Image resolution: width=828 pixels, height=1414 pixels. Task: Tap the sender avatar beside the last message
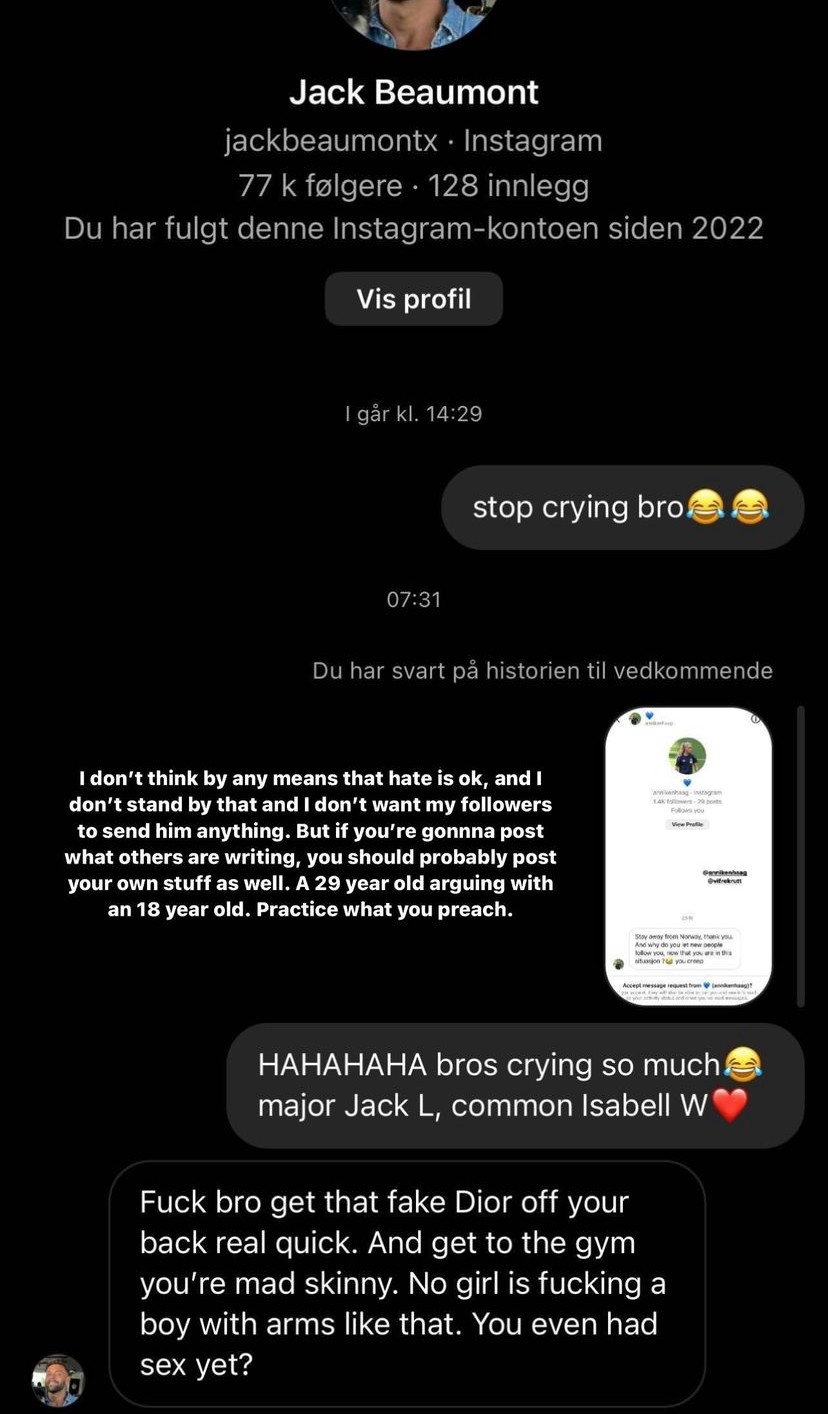(x=58, y=1381)
